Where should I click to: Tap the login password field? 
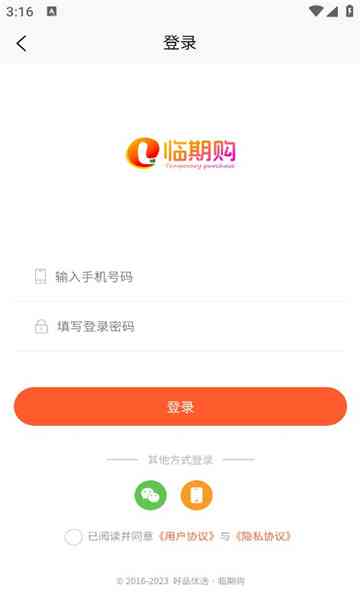(180, 326)
